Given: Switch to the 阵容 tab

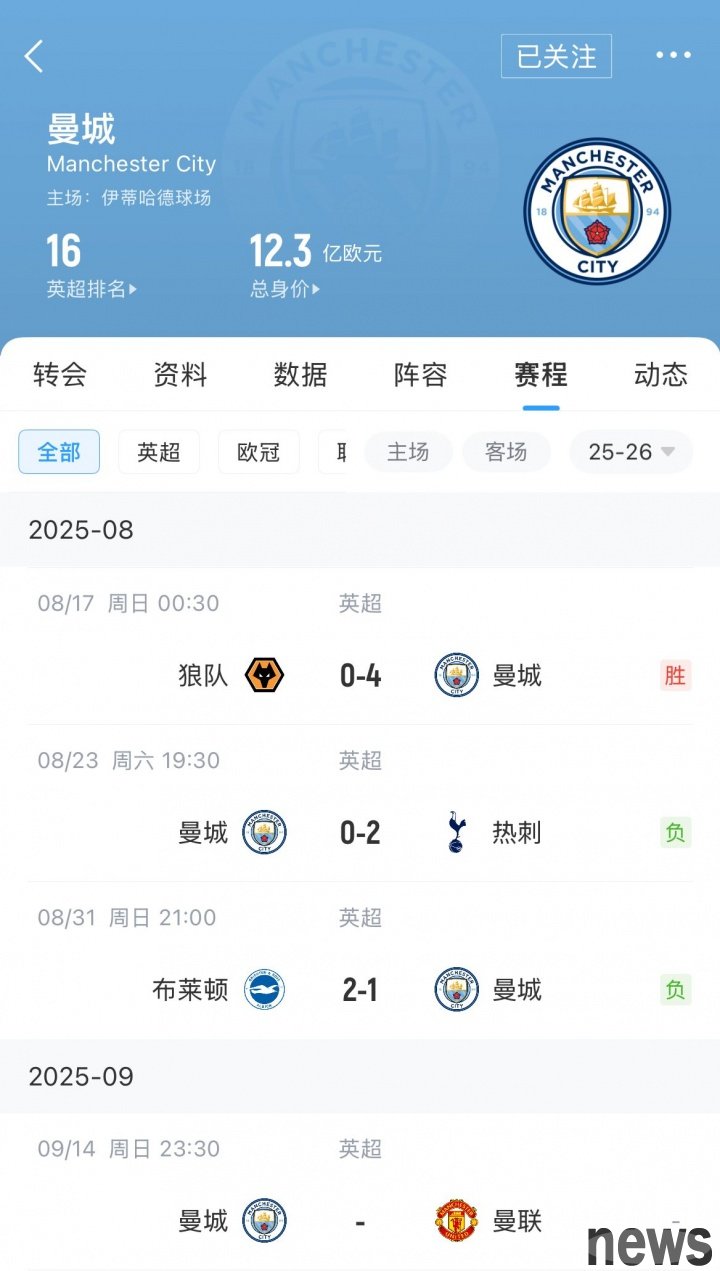Looking at the screenshot, I should tap(420, 375).
